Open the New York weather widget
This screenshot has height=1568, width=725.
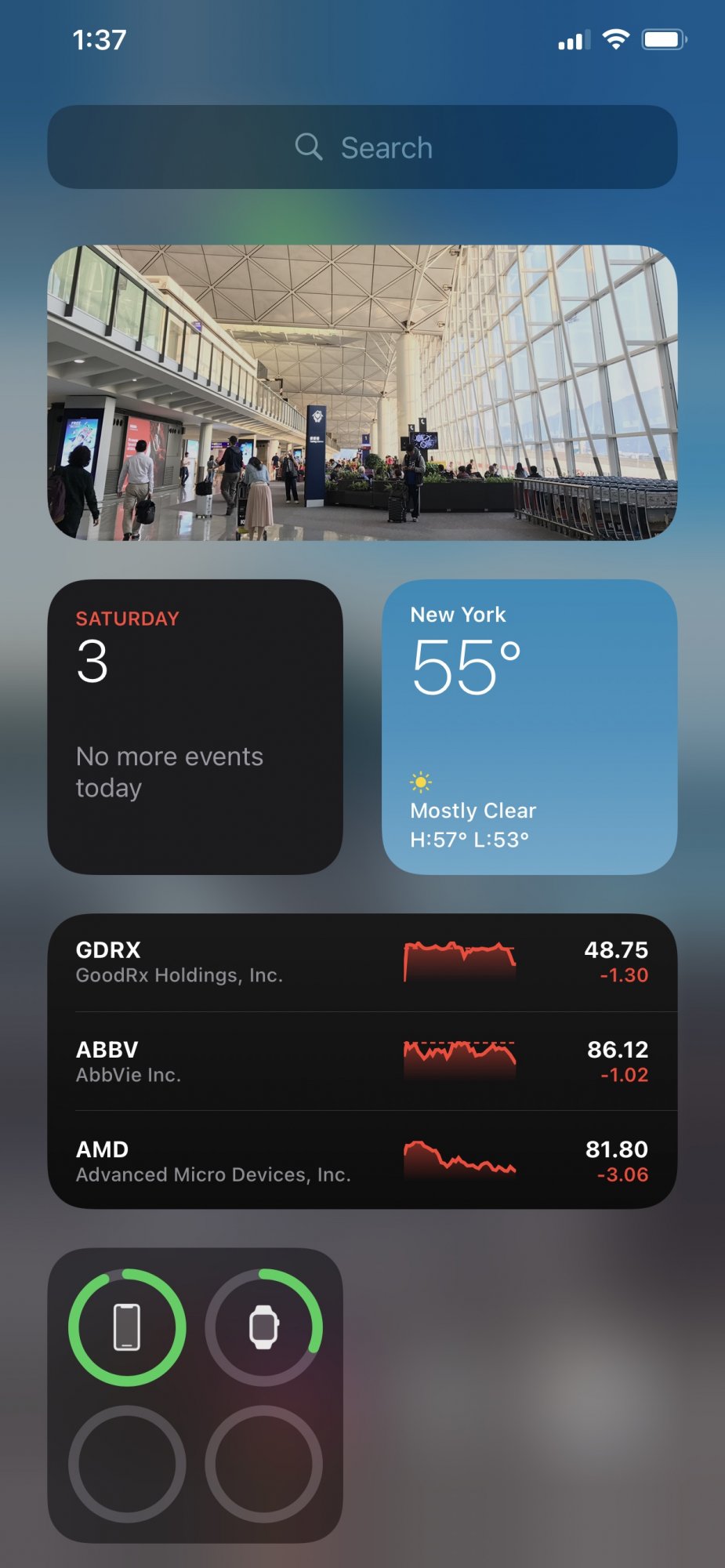click(529, 727)
